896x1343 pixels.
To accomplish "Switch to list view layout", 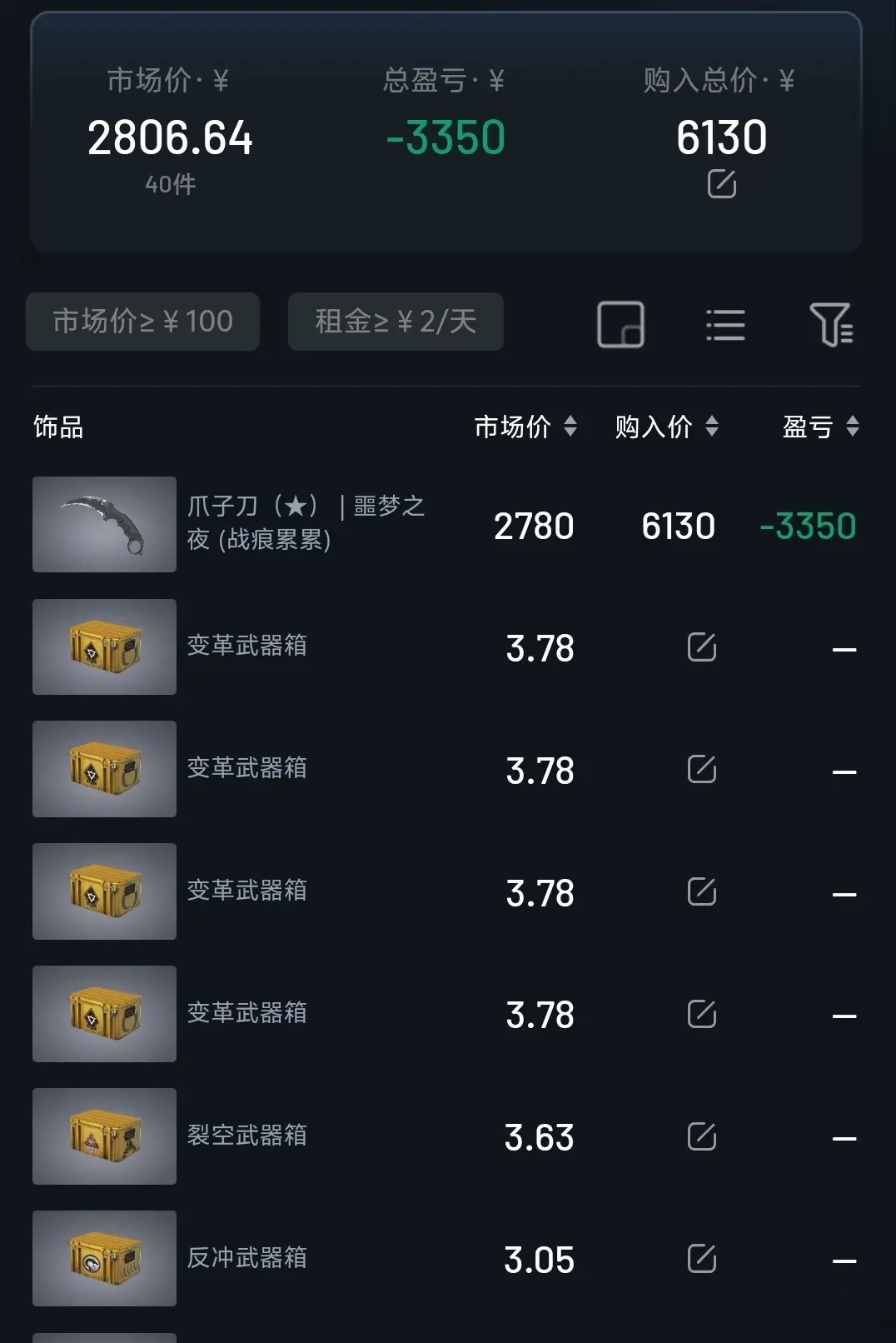I will click(725, 324).
